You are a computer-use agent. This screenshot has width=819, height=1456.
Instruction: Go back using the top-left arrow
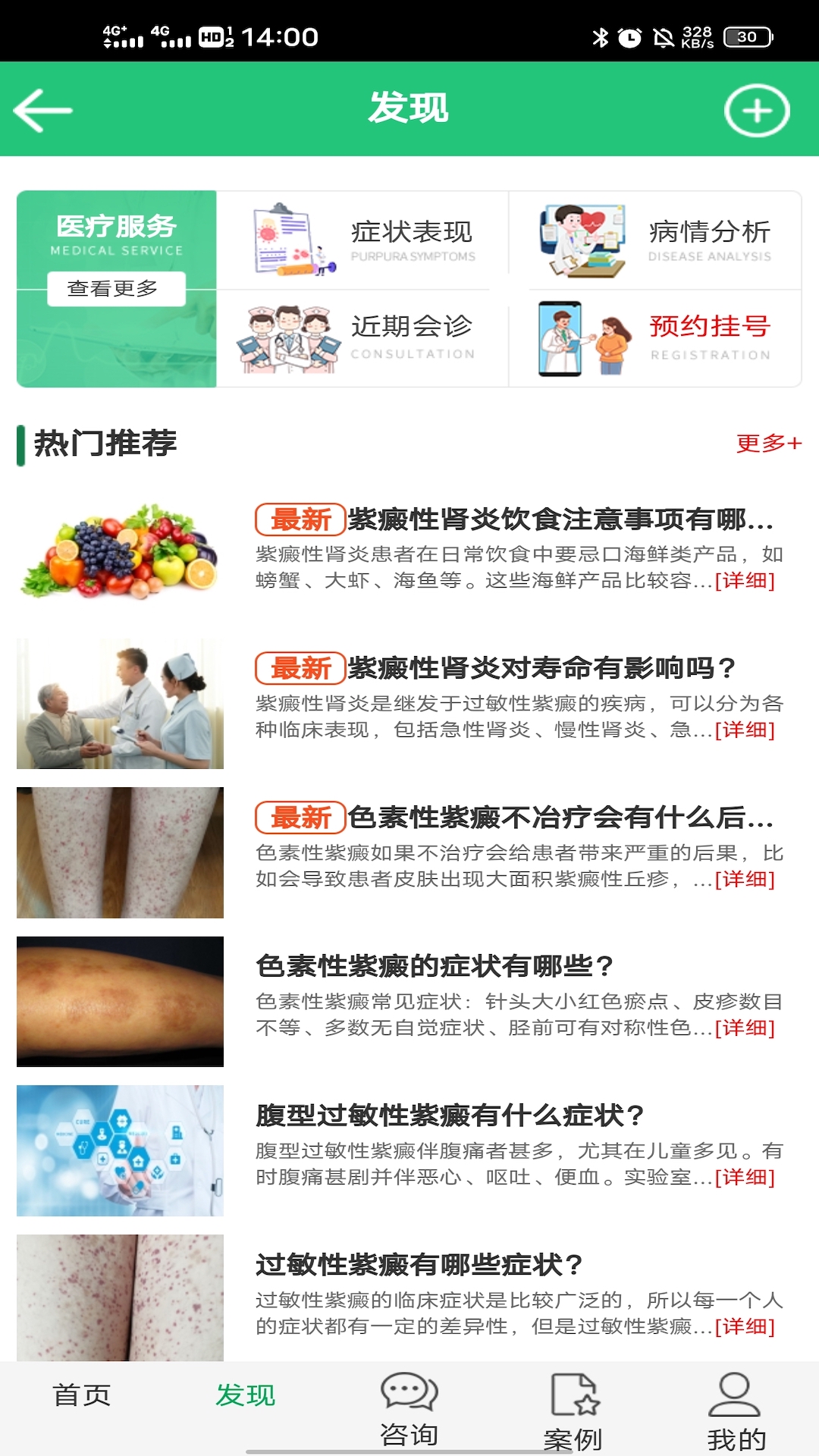(43, 111)
